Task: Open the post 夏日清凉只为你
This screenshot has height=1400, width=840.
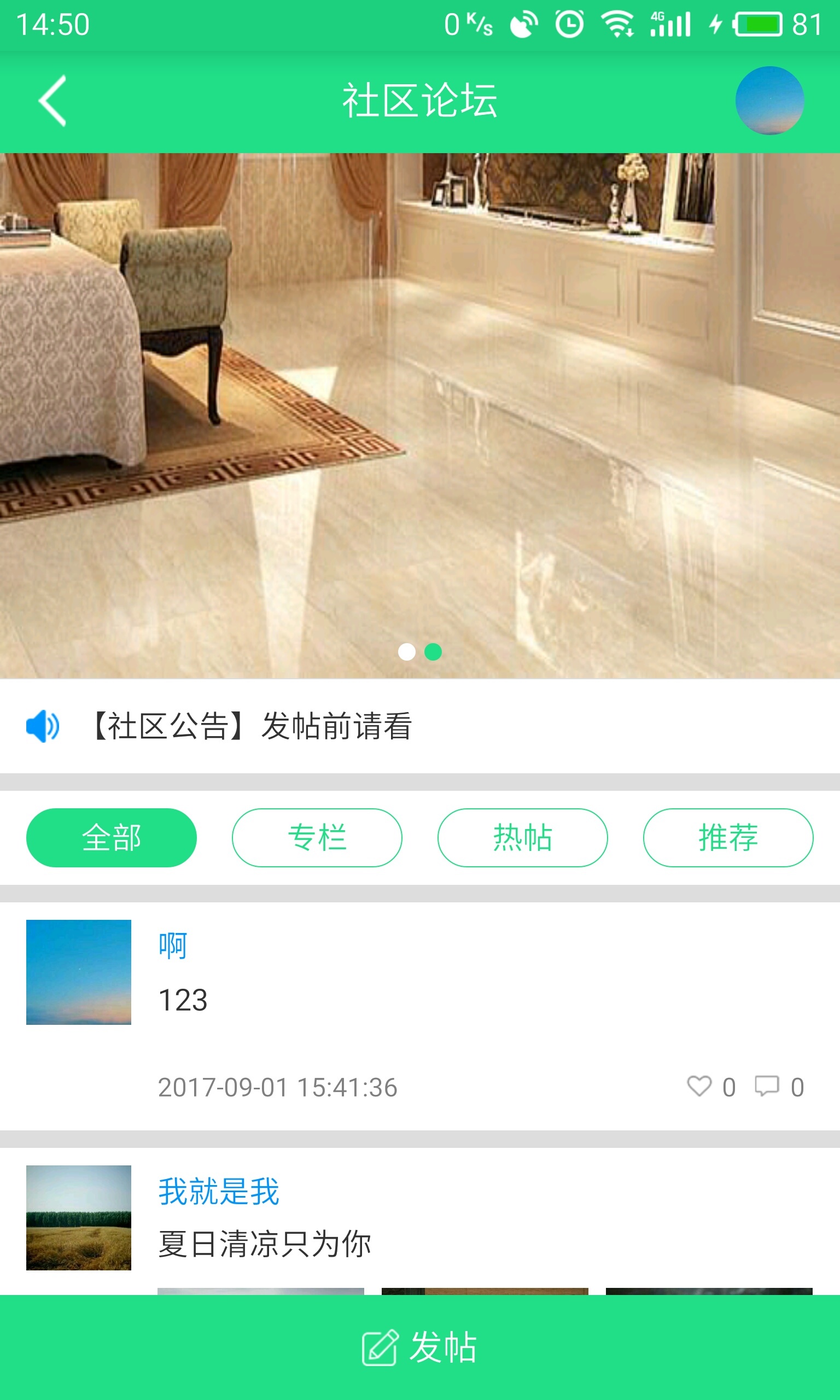Action: [x=264, y=1244]
